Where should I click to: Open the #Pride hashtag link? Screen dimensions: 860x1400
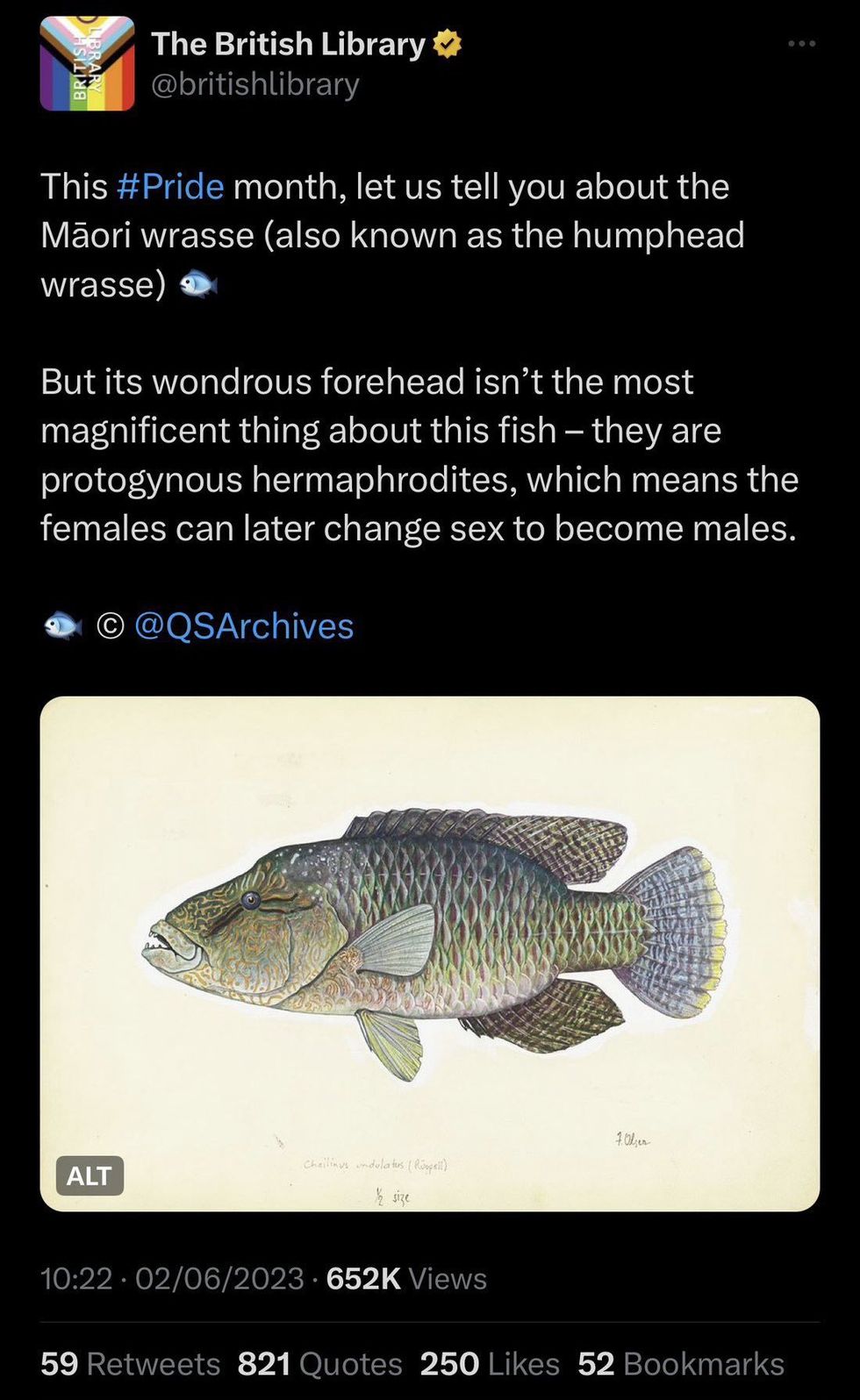coord(170,187)
